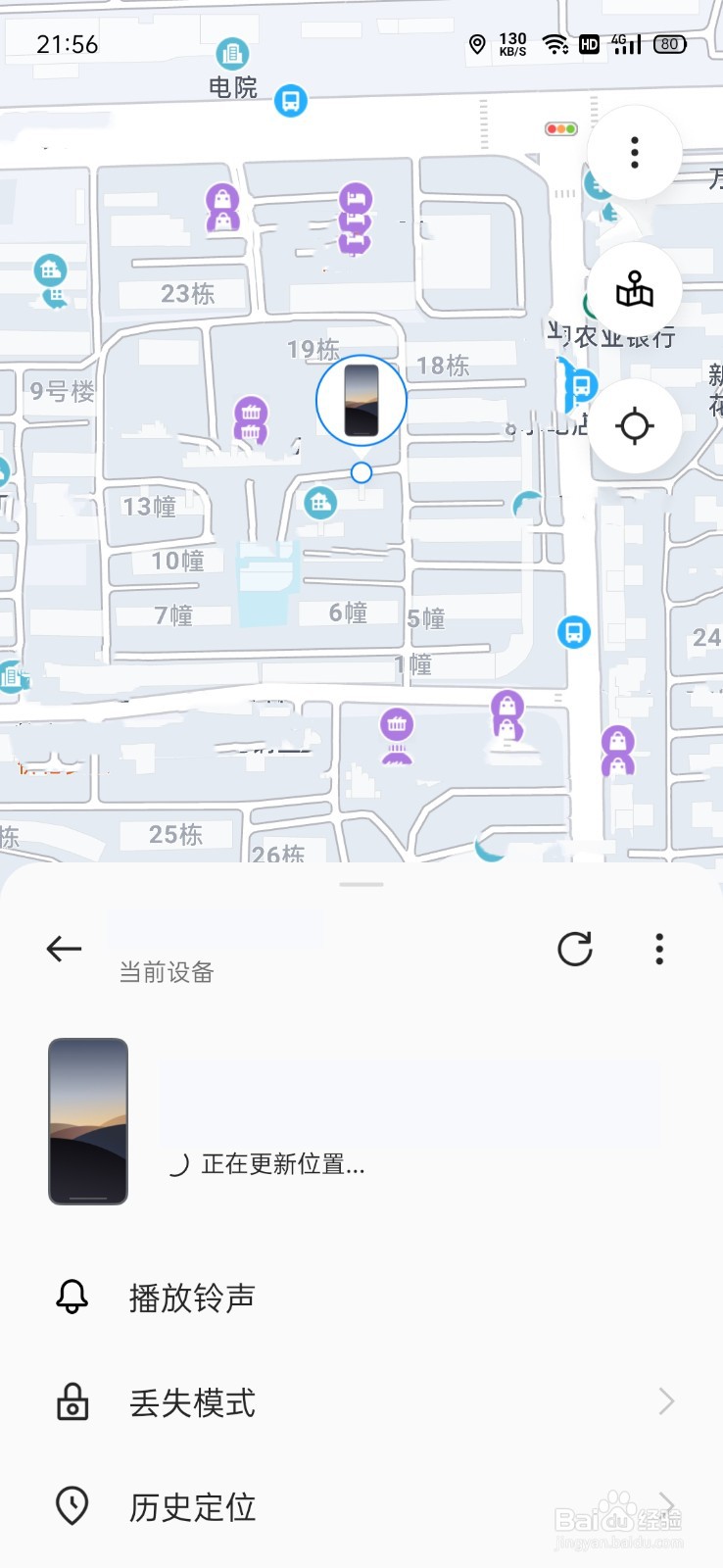This screenshot has width=723, height=1568.
Task: Refresh the device location
Action: click(x=575, y=949)
